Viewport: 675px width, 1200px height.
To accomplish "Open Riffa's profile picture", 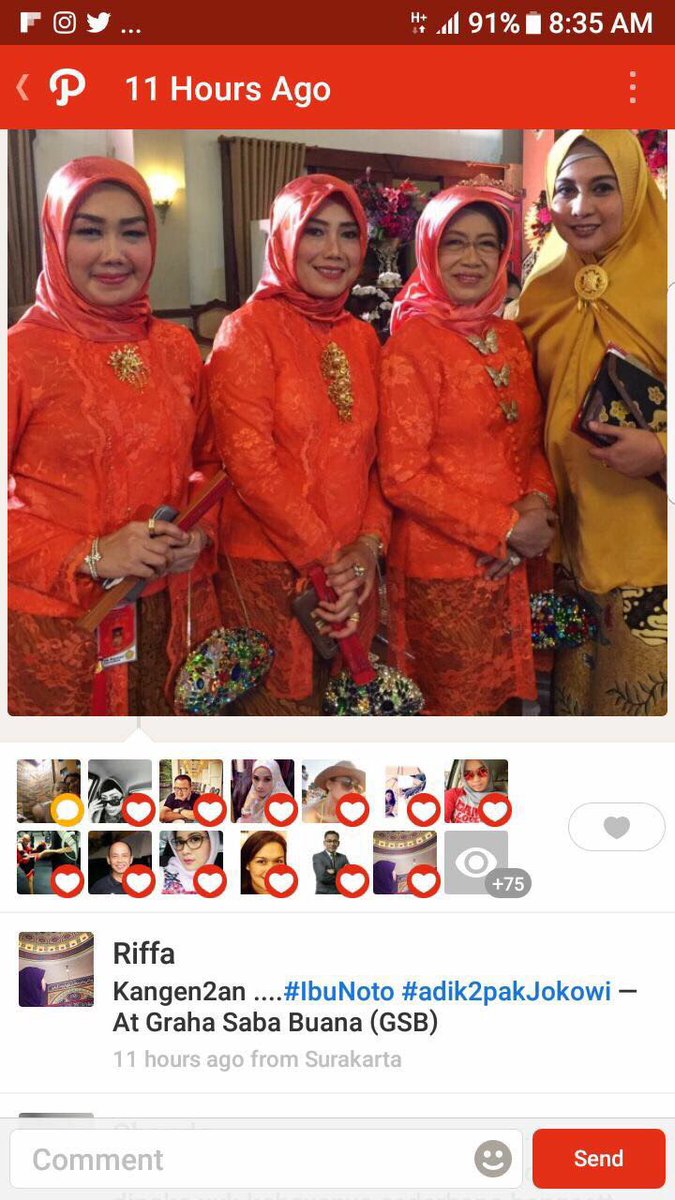I will (x=56, y=969).
